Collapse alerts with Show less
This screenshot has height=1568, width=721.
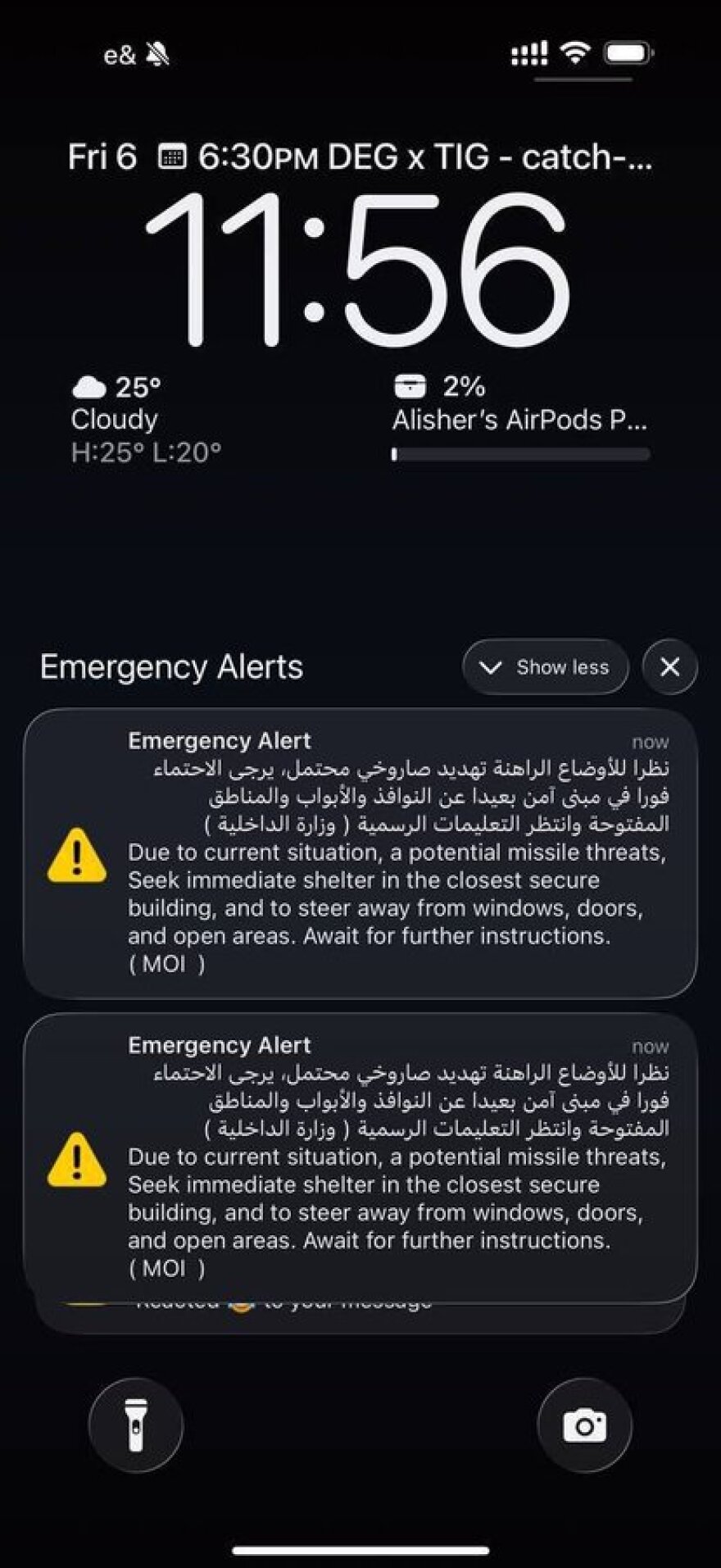546,667
